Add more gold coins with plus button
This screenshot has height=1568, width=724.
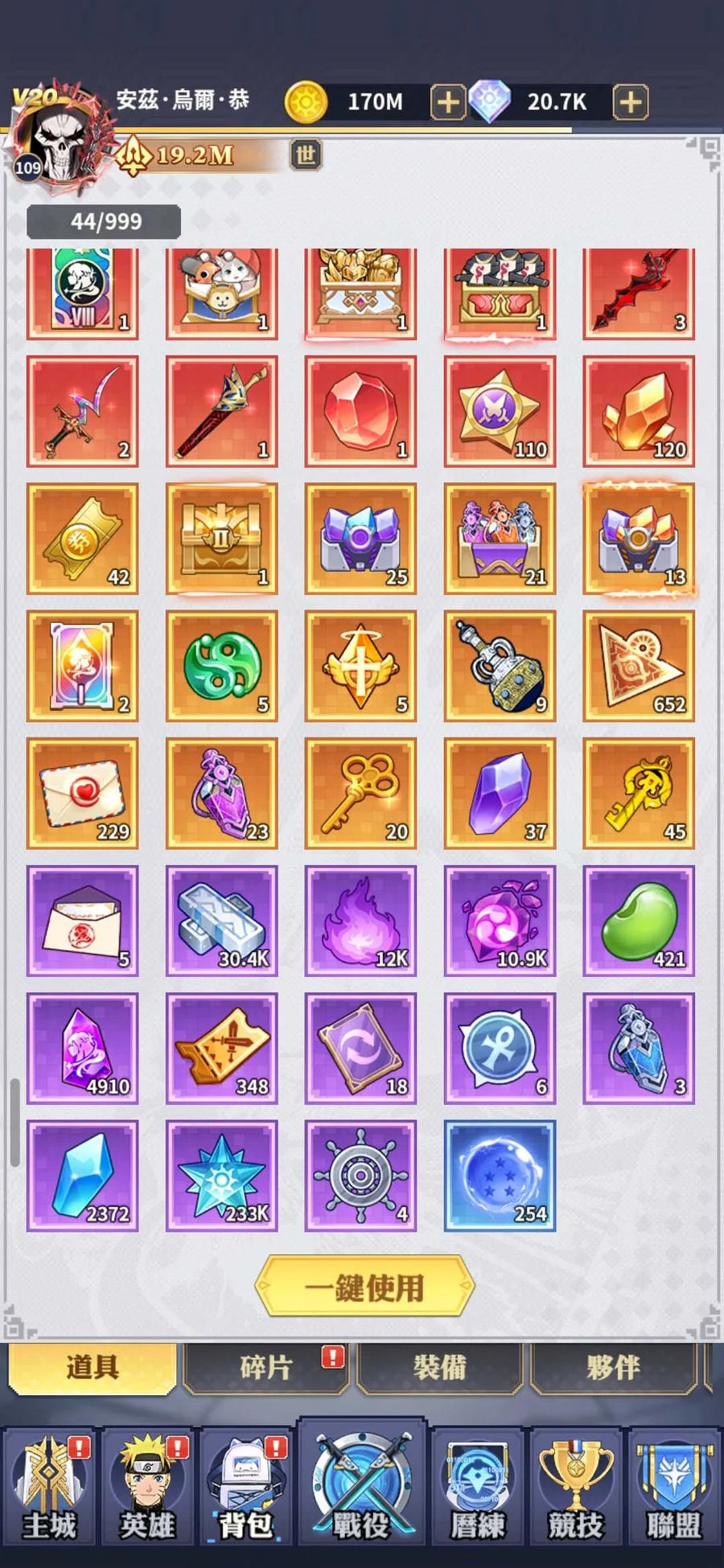(x=448, y=102)
